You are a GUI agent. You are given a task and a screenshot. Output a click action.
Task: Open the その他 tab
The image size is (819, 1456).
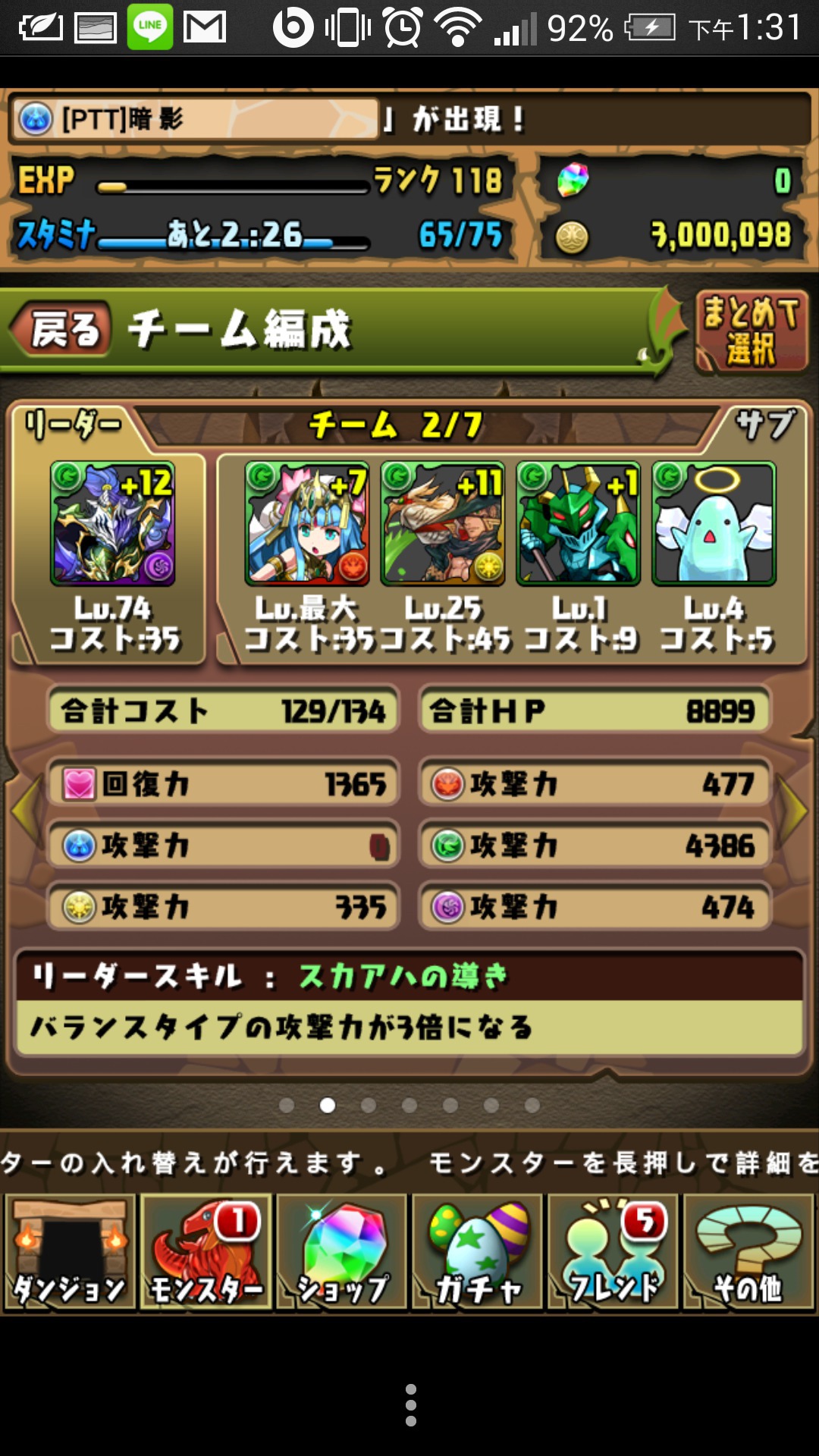748,1252
